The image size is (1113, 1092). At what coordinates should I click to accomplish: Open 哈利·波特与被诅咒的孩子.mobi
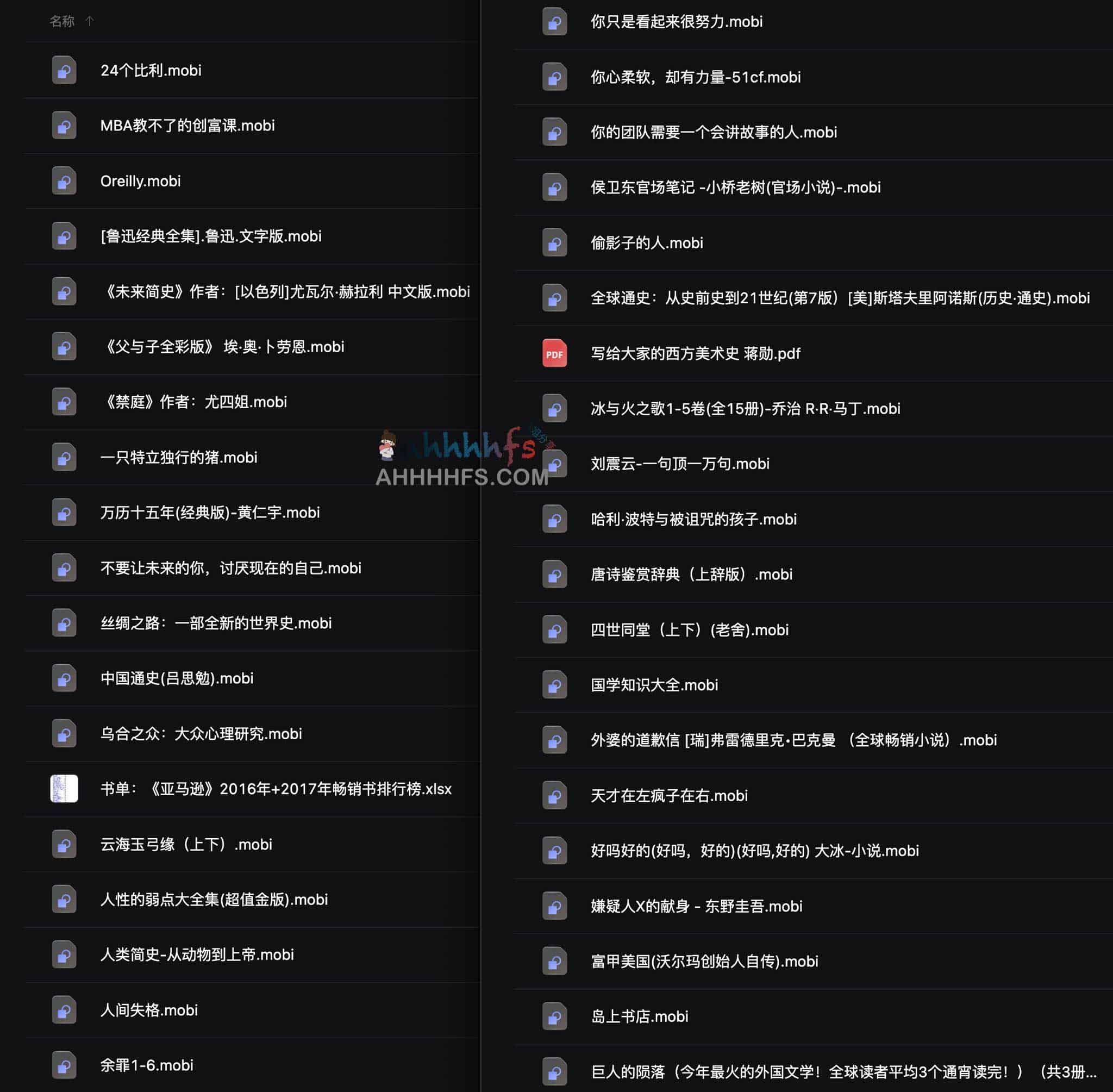pos(693,519)
